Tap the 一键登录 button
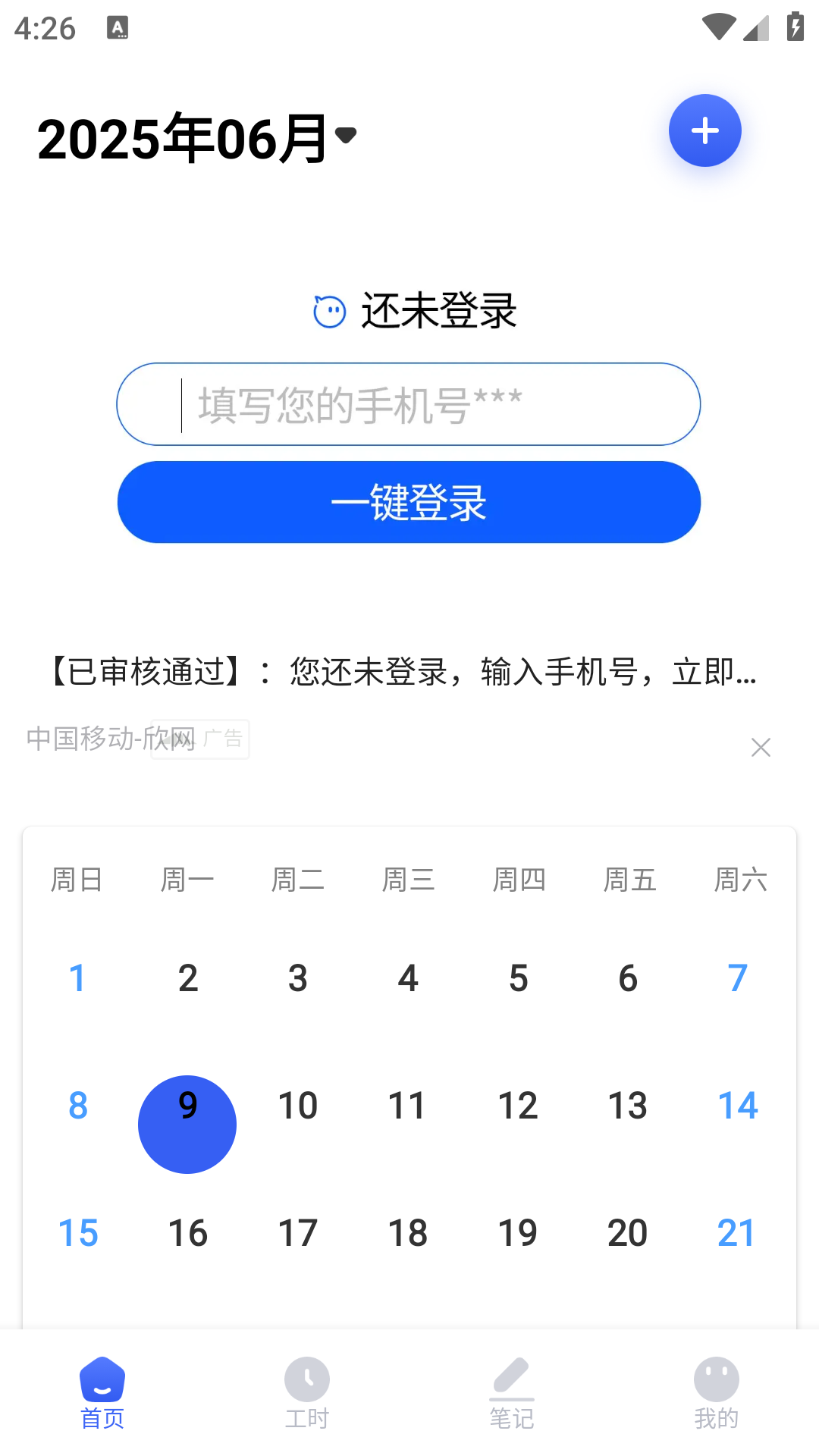This screenshot has height=1456, width=819. click(x=408, y=502)
